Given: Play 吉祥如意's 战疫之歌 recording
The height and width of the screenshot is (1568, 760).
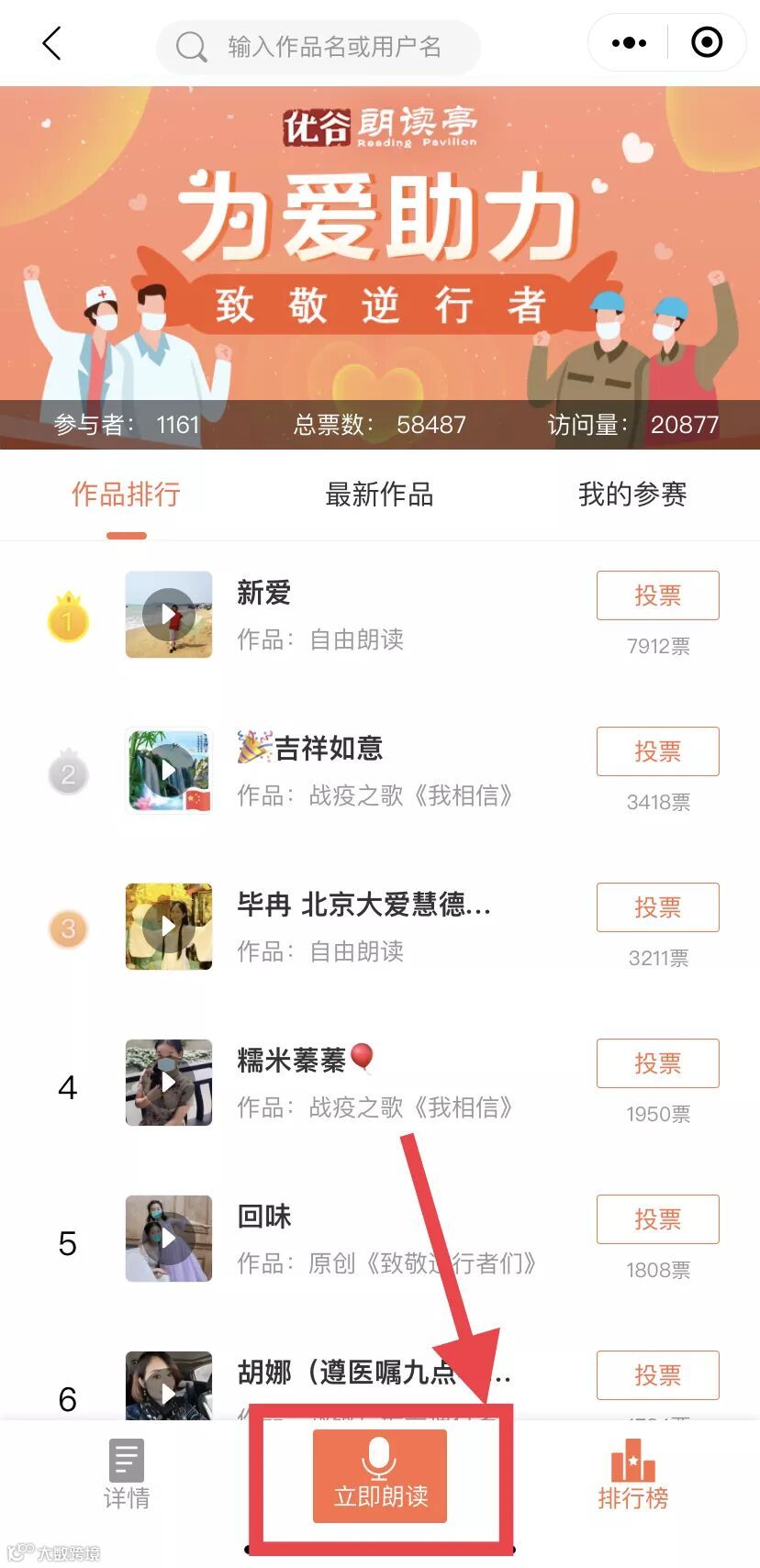Looking at the screenshot, I should (x=169, y=771).
